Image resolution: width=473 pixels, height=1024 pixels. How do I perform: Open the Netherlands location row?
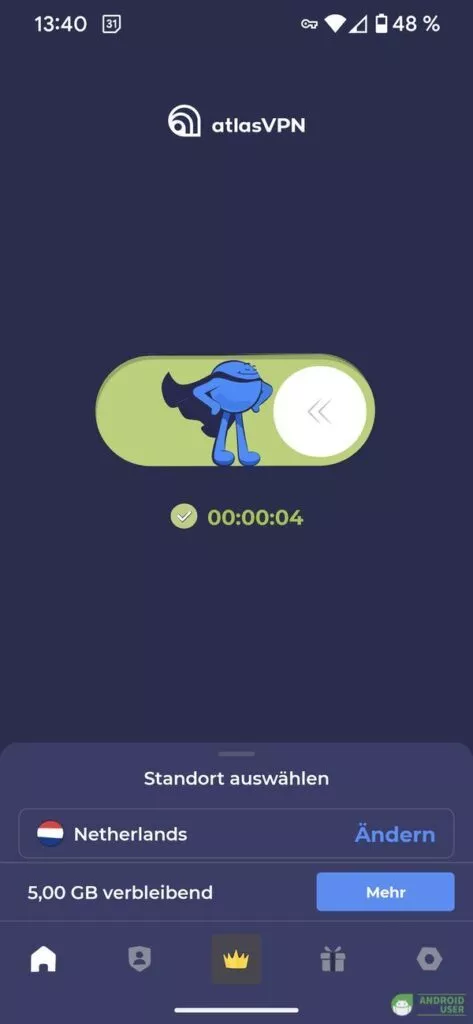(x=236, y=833)
